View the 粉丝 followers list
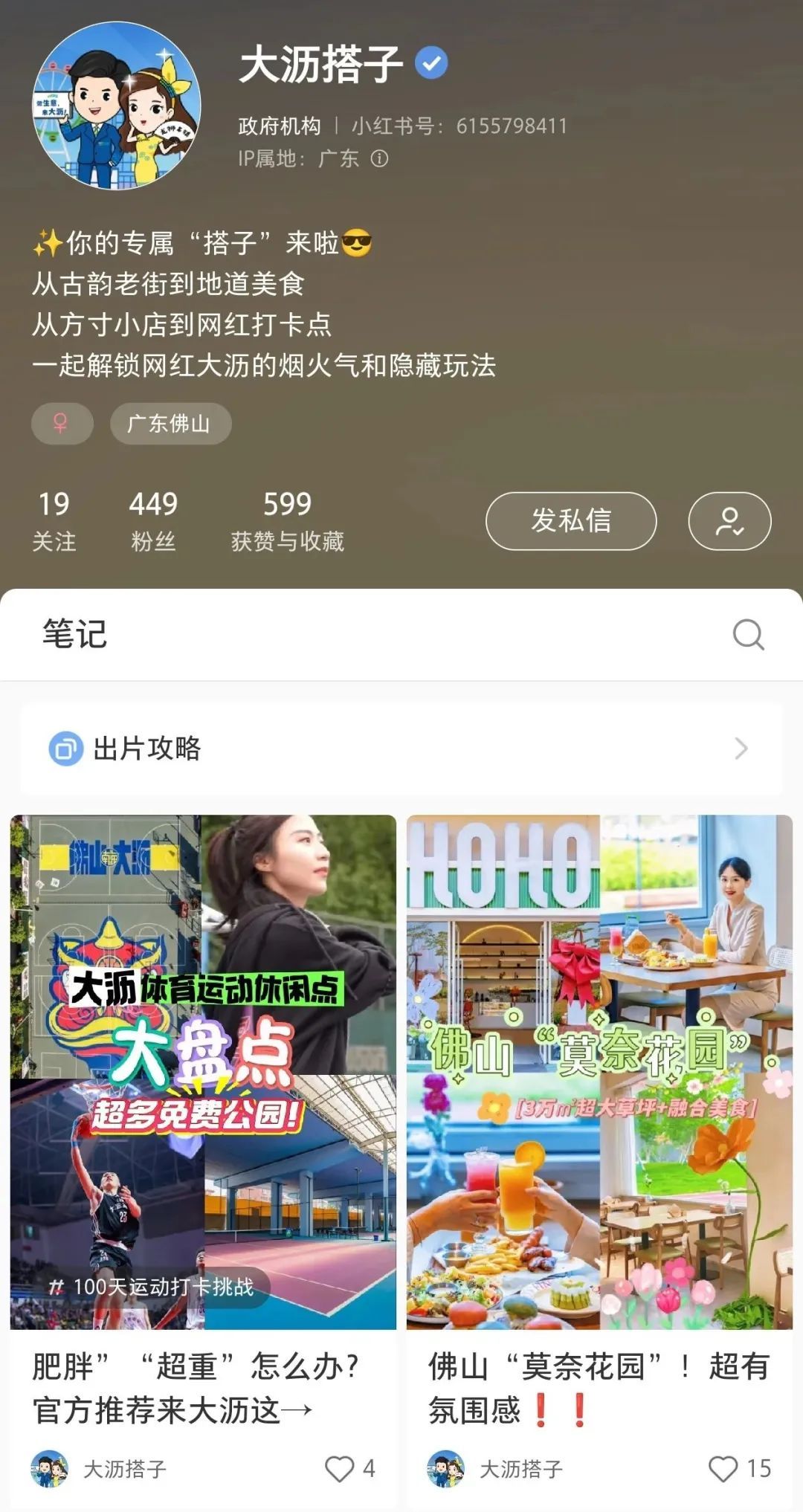Viewport: 803px width, 1512px height. coord(153,520)
